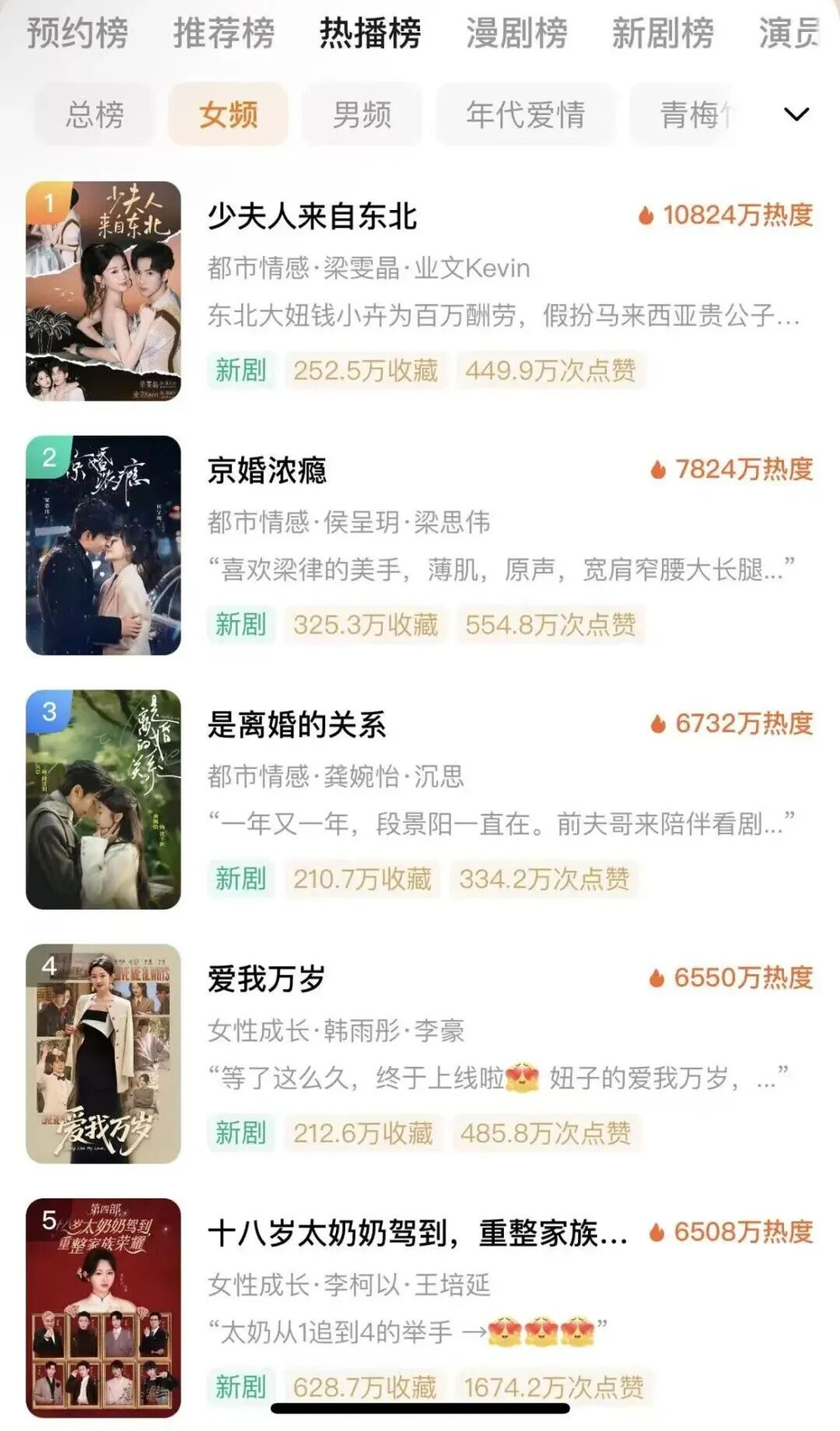Open the drama 爱我万岁
Image resolution: width=840 pixels, height=1431 pixels.
266,979
